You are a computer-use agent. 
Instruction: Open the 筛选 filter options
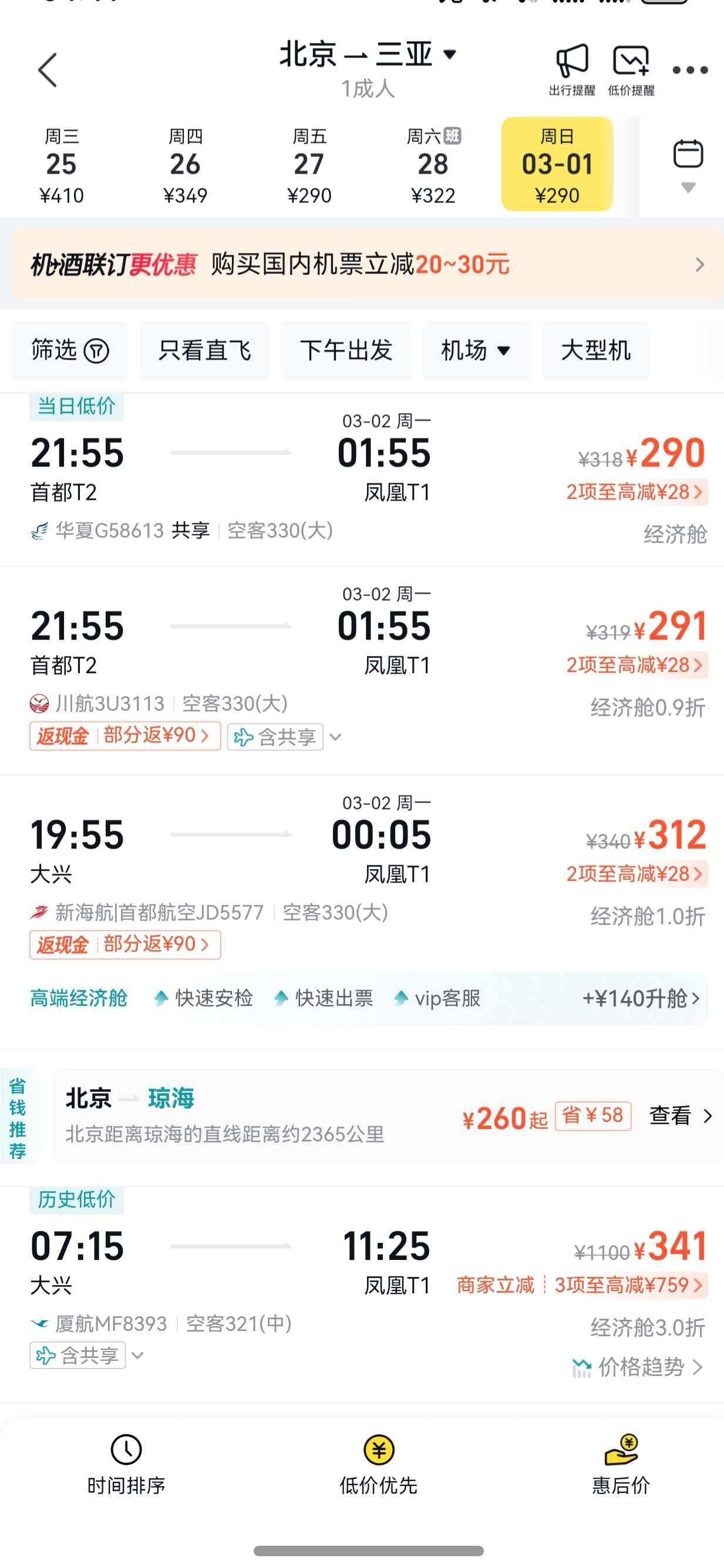tap(69, 350)
